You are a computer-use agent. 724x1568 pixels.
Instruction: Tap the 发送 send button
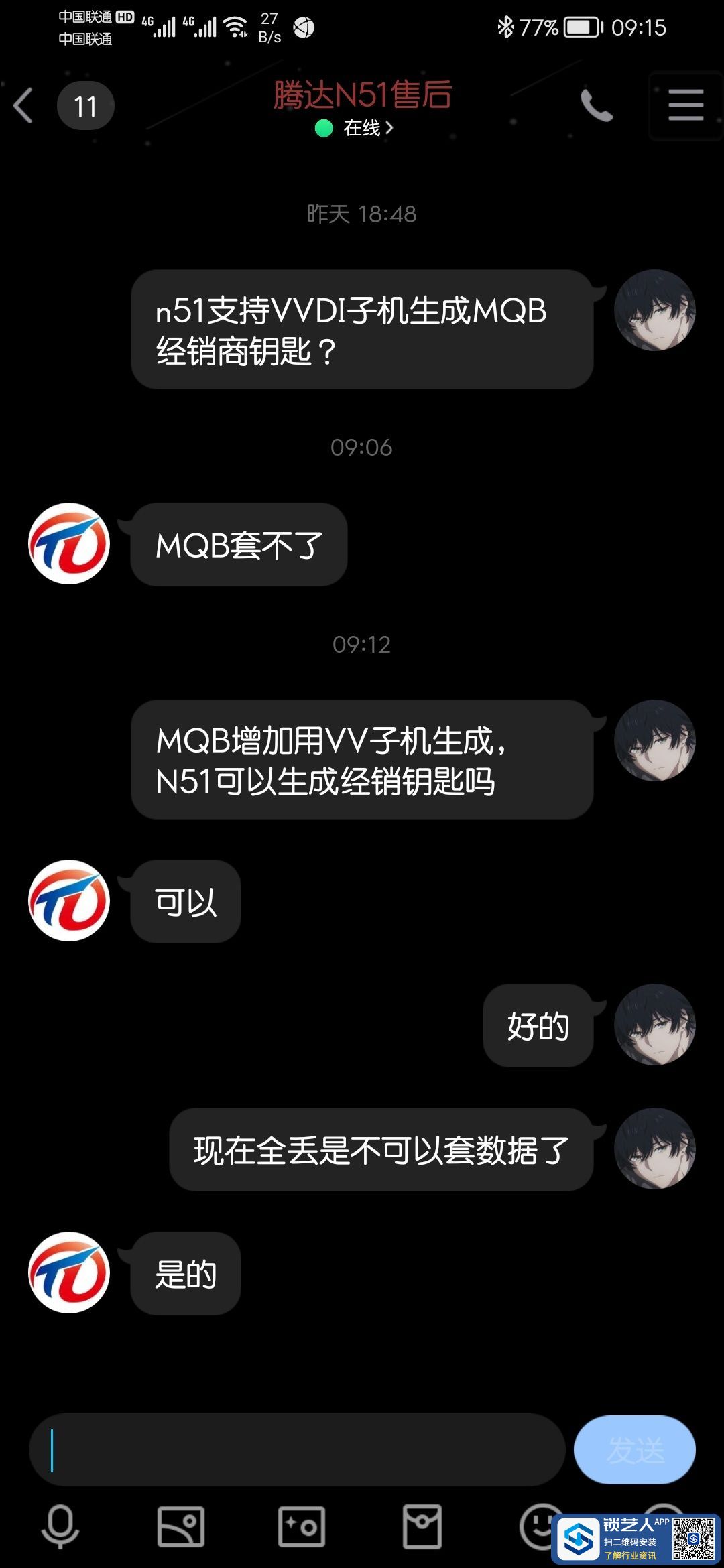(634, 1450)
